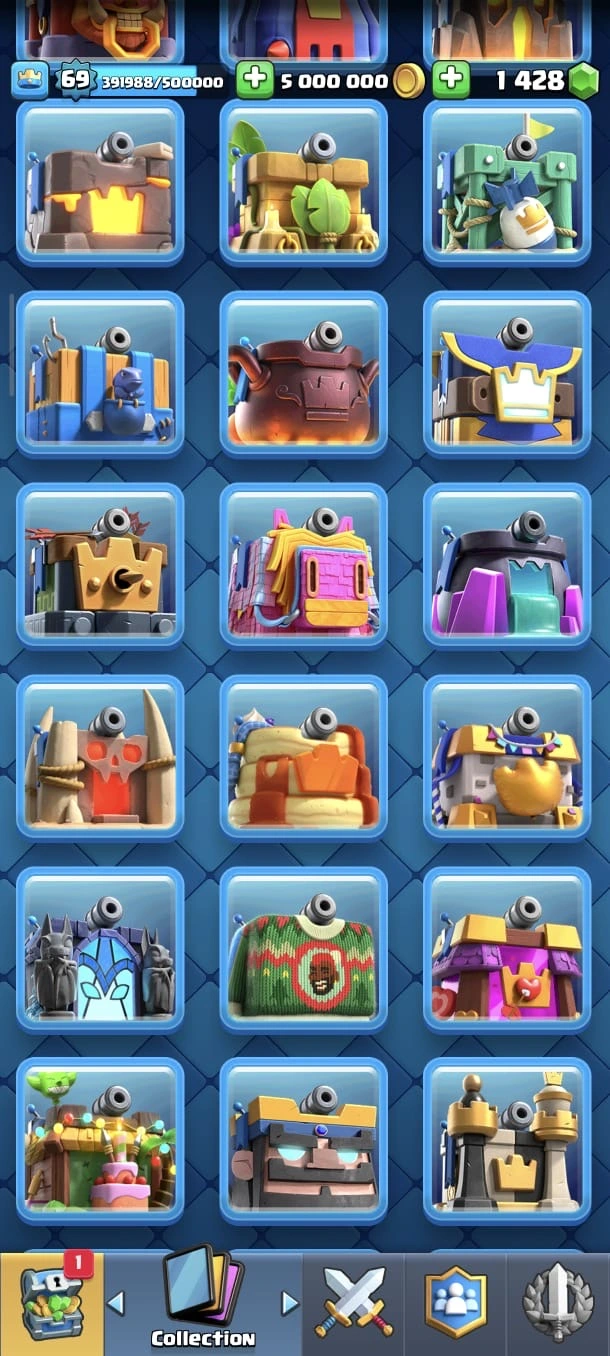Select the red skull and tusks tower skin
The image size is (610, 1356).
(x=100, y=758)
